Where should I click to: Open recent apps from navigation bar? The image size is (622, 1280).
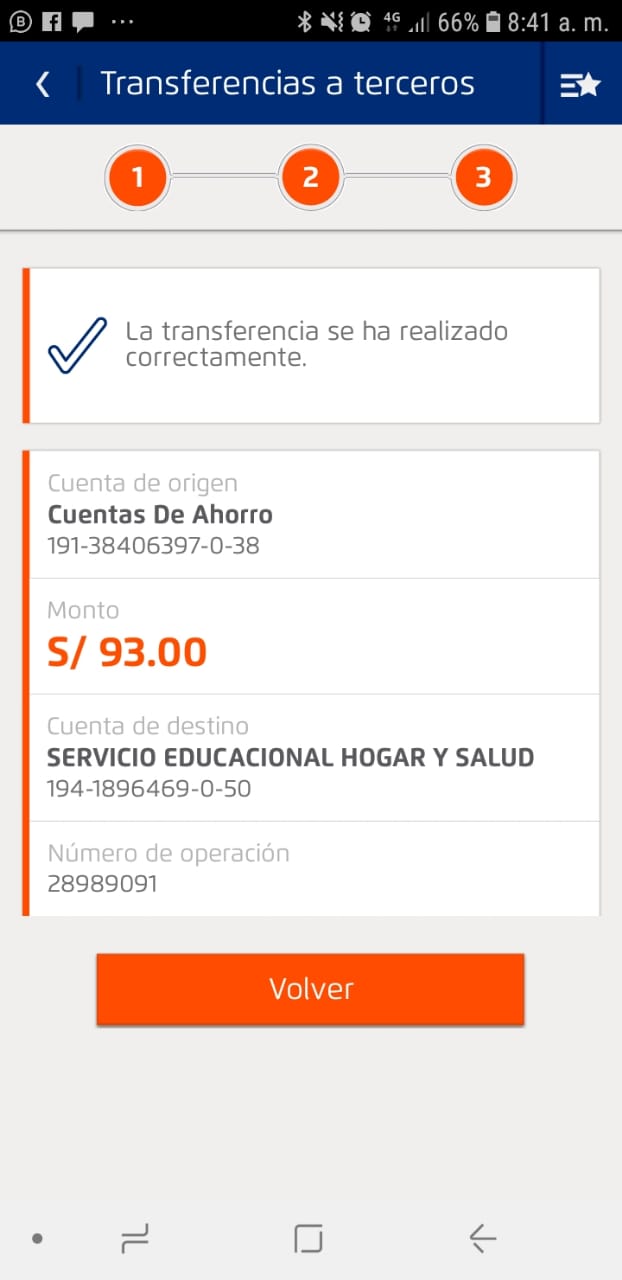134,1239
